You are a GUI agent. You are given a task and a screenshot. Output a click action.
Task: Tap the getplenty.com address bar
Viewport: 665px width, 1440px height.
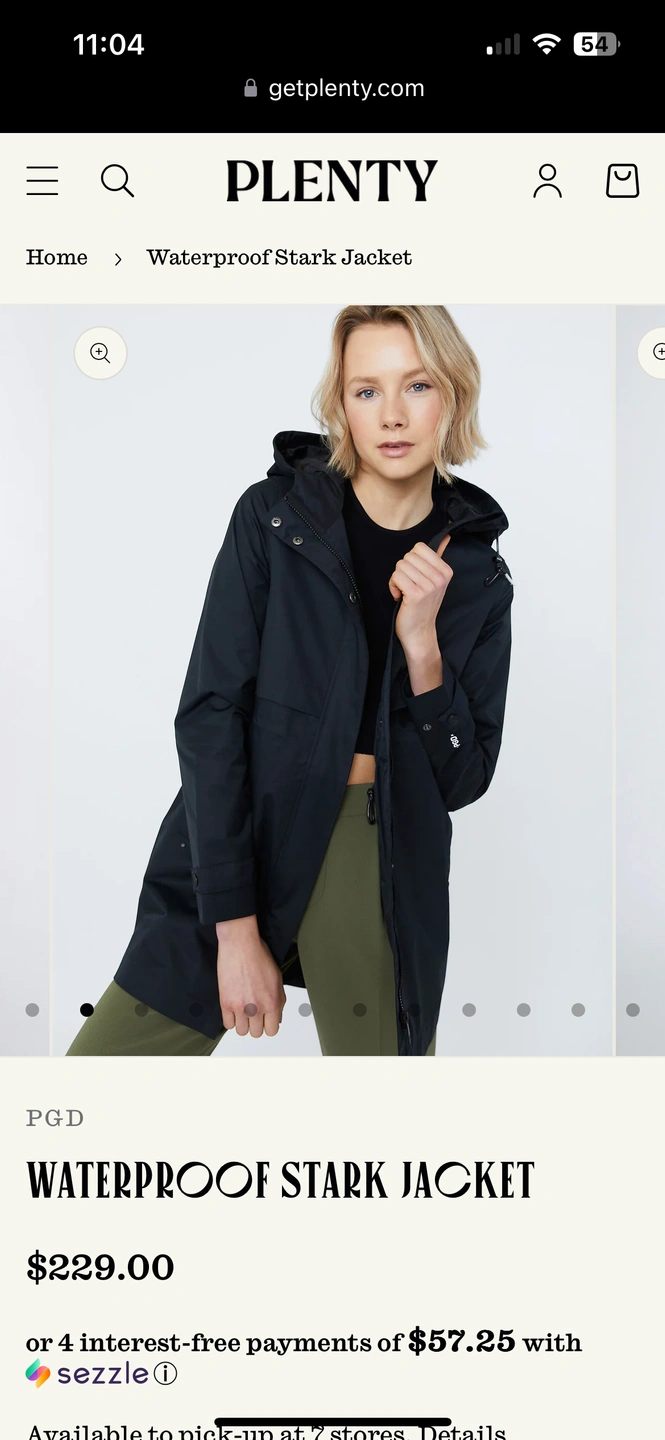[334, 88]
